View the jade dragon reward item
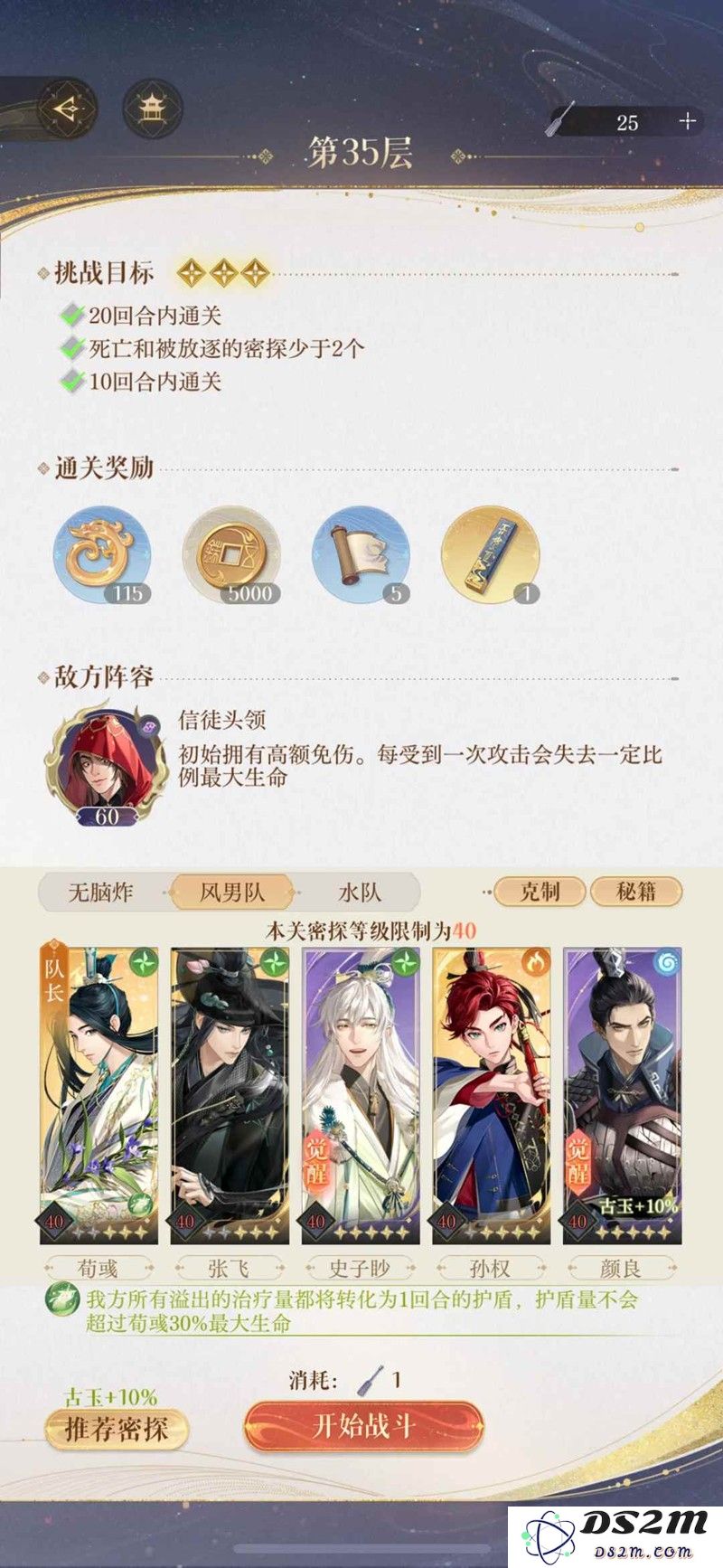723x1568 pixels. (x=102, y=554)
